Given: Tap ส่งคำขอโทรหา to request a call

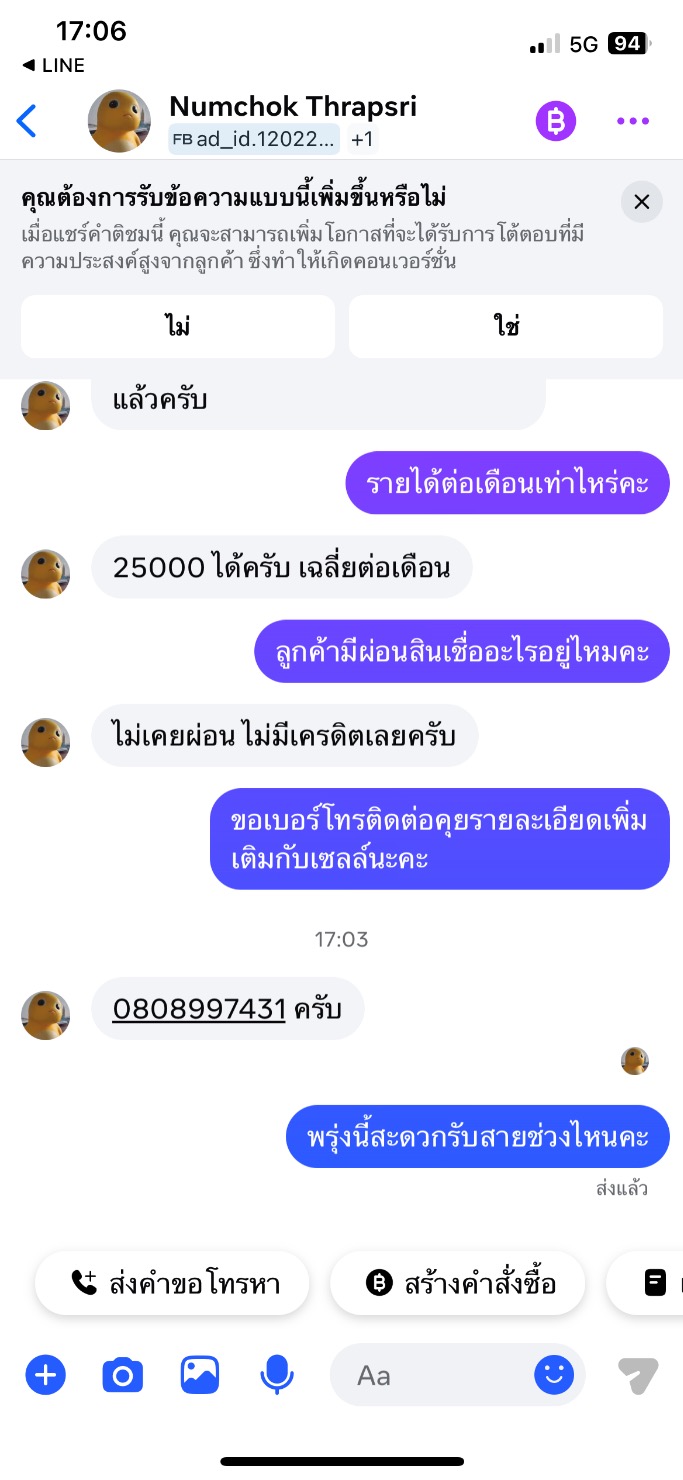Looking at the screenshot, I should (173, 1283).
